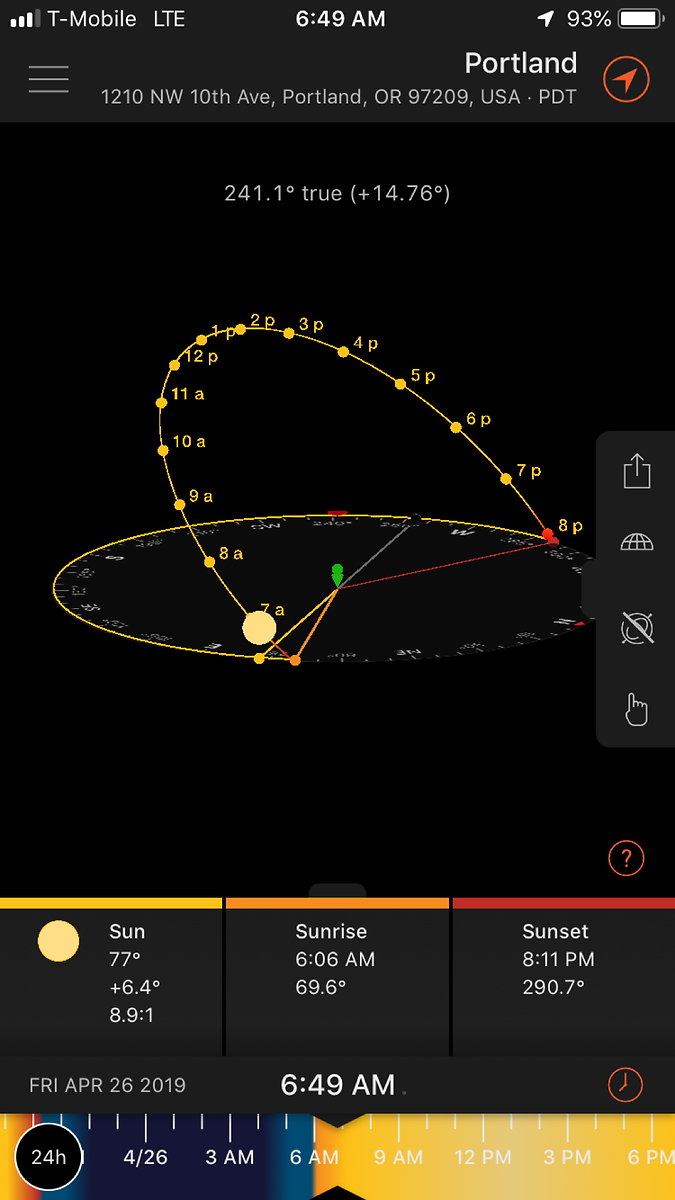Screen dimensions: 675x1200
Task: Tap the FRI APR 26 2019 date
Action: [x=107, y=1085]
